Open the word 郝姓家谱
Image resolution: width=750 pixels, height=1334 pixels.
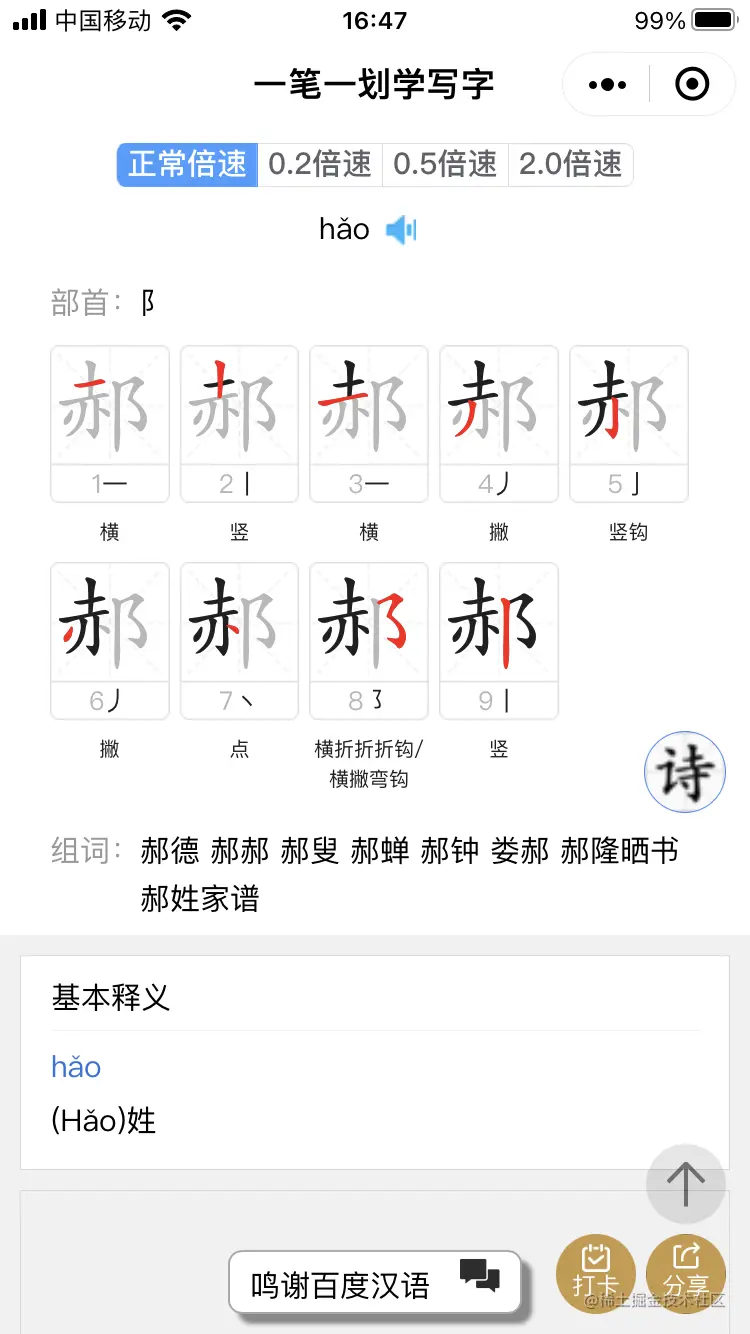(200, 899)
